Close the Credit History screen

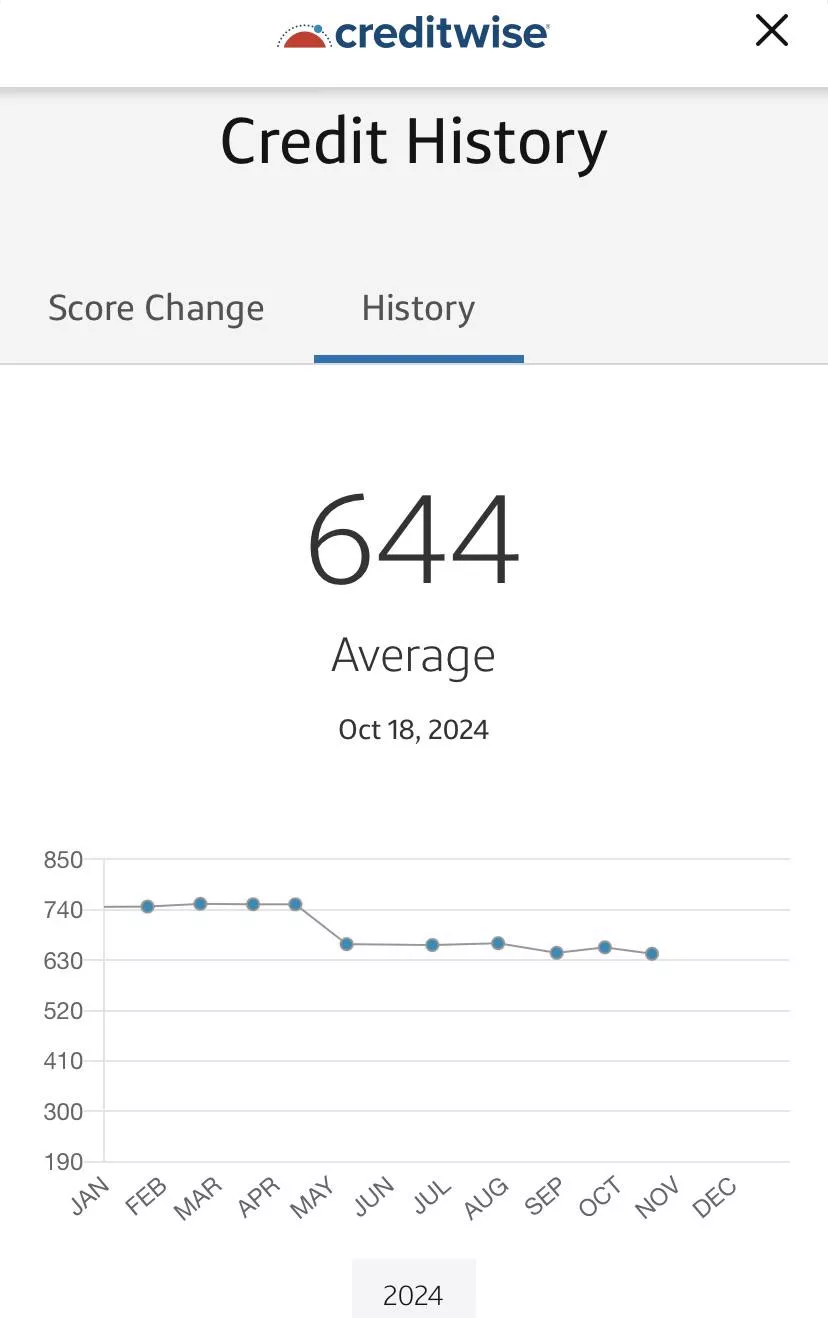click(771, 31)
